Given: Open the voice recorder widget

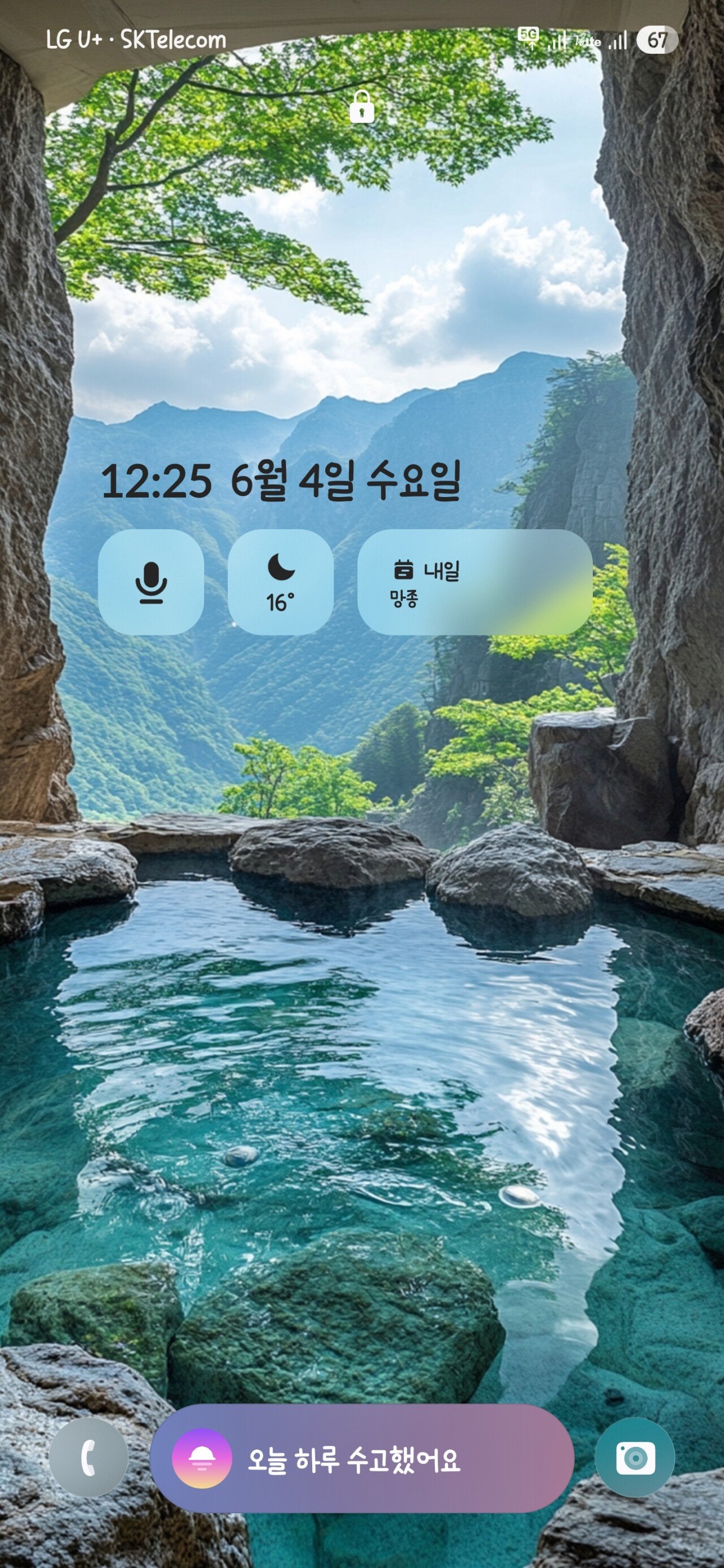Looking at the screenshot, I should click(150, 582).
